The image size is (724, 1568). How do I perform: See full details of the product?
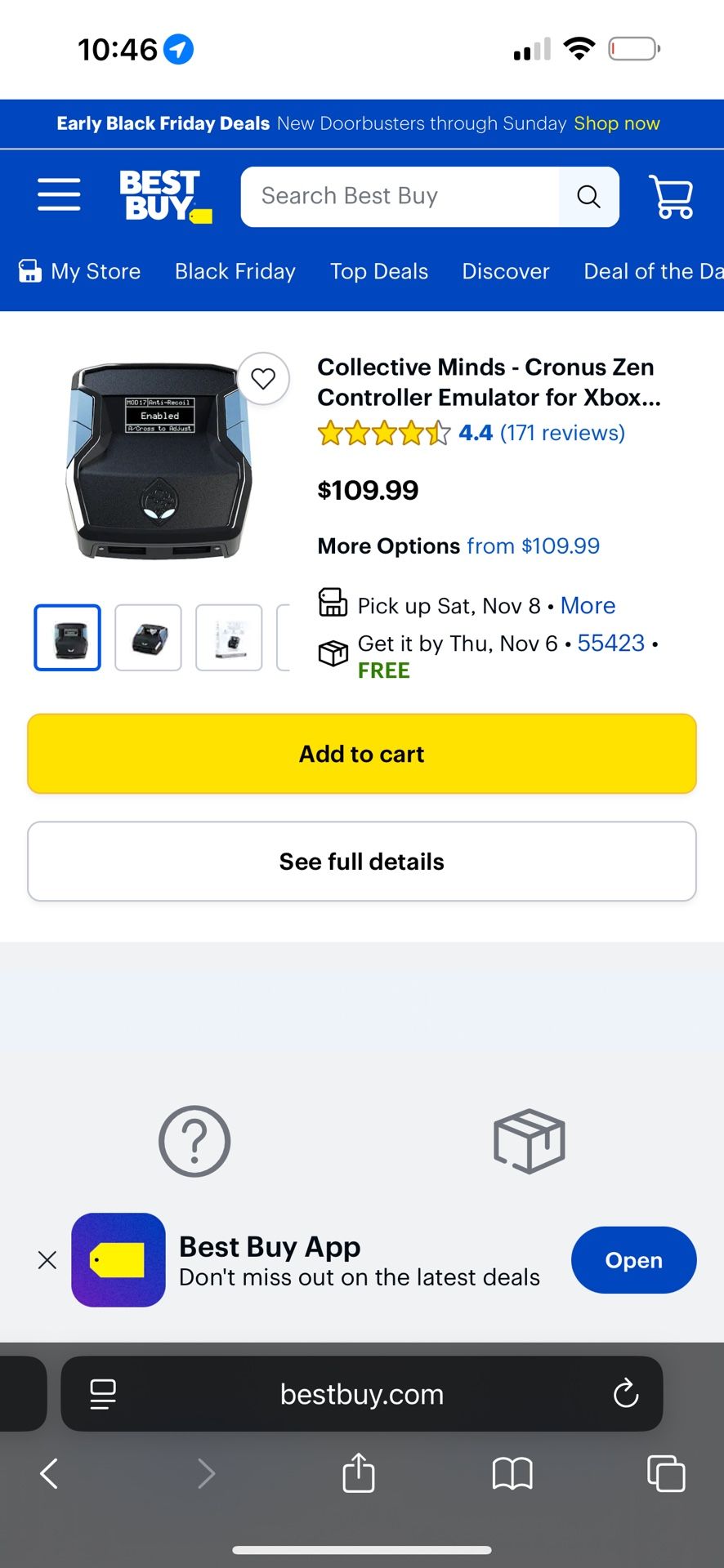[x=361, y=862]
